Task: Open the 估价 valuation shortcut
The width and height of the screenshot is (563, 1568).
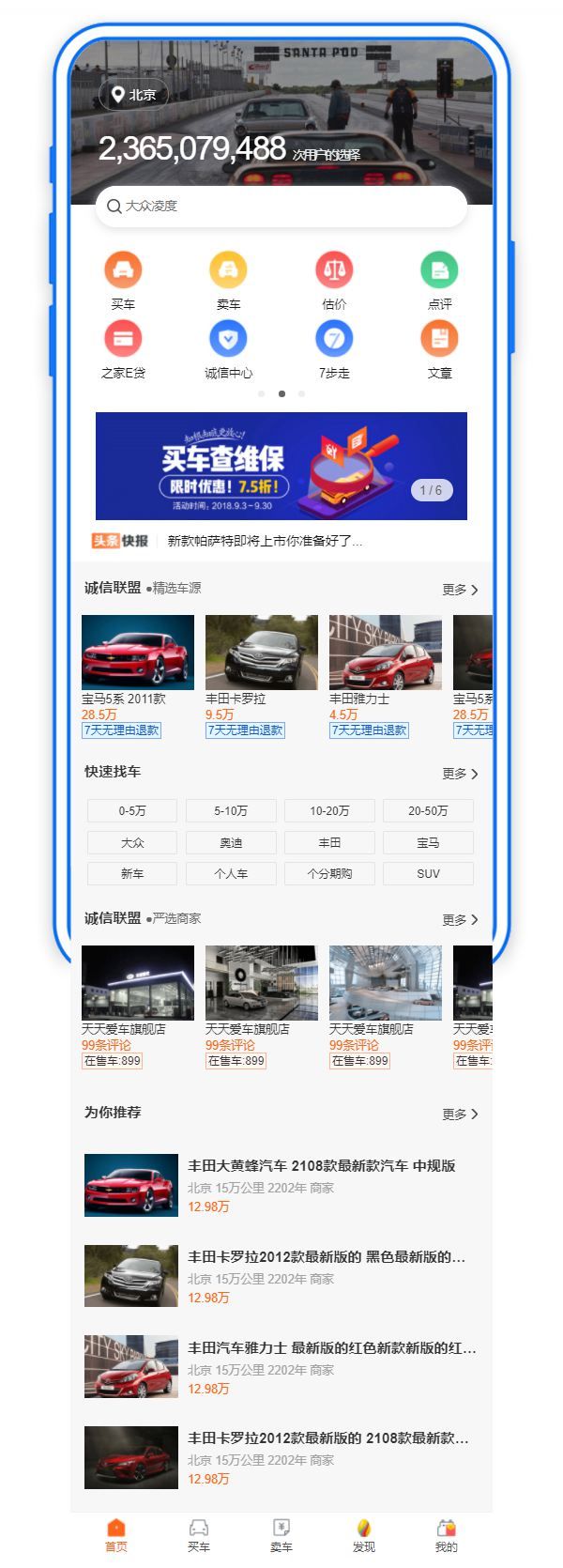Action: [334, 279]
